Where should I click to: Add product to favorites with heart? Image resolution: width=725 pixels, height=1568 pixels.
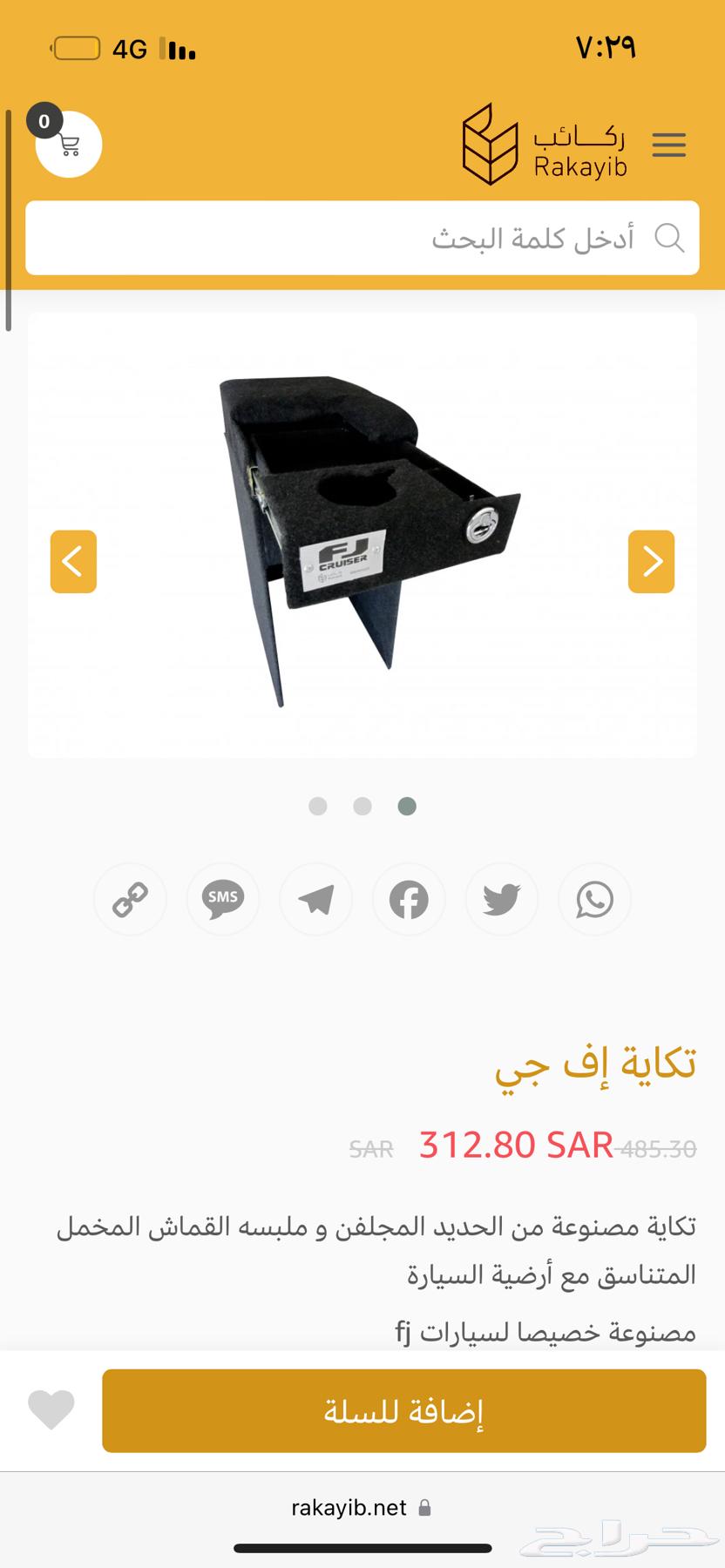(x=51, y=1410)
